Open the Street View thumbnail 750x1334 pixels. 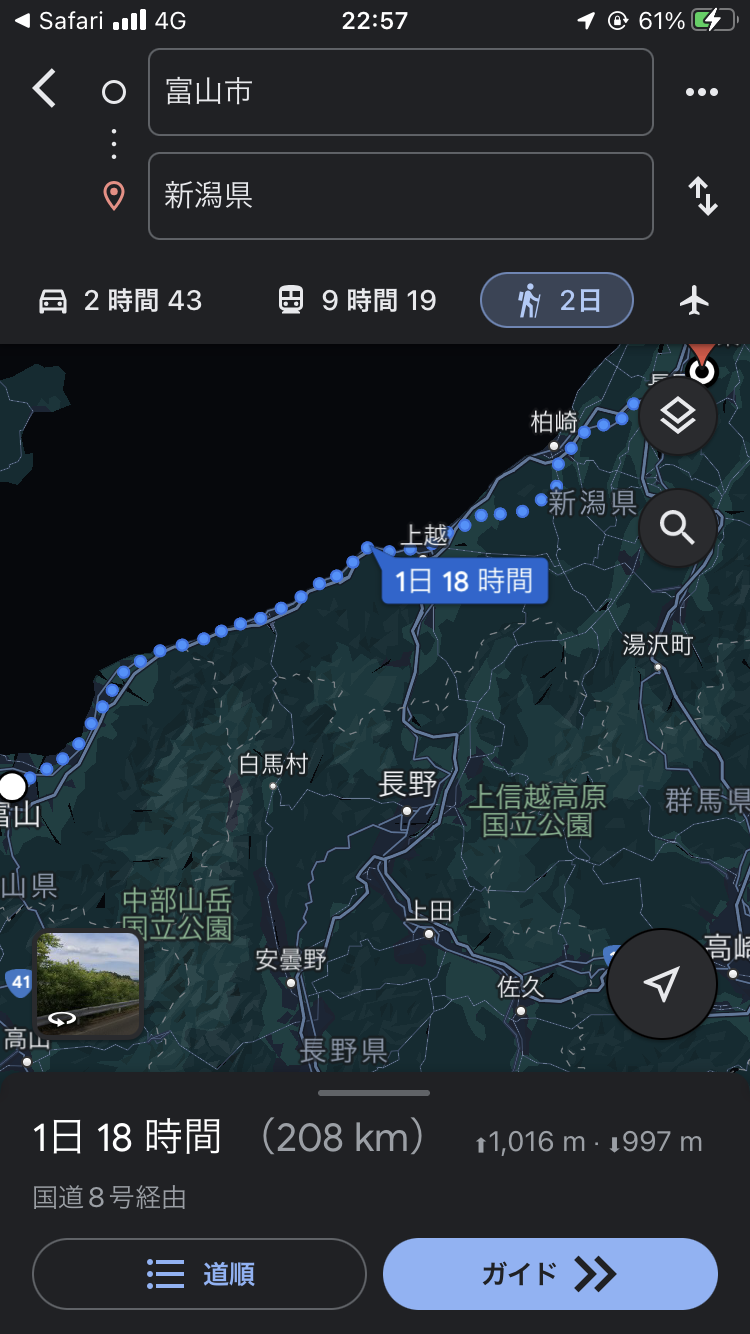point(88,984)
